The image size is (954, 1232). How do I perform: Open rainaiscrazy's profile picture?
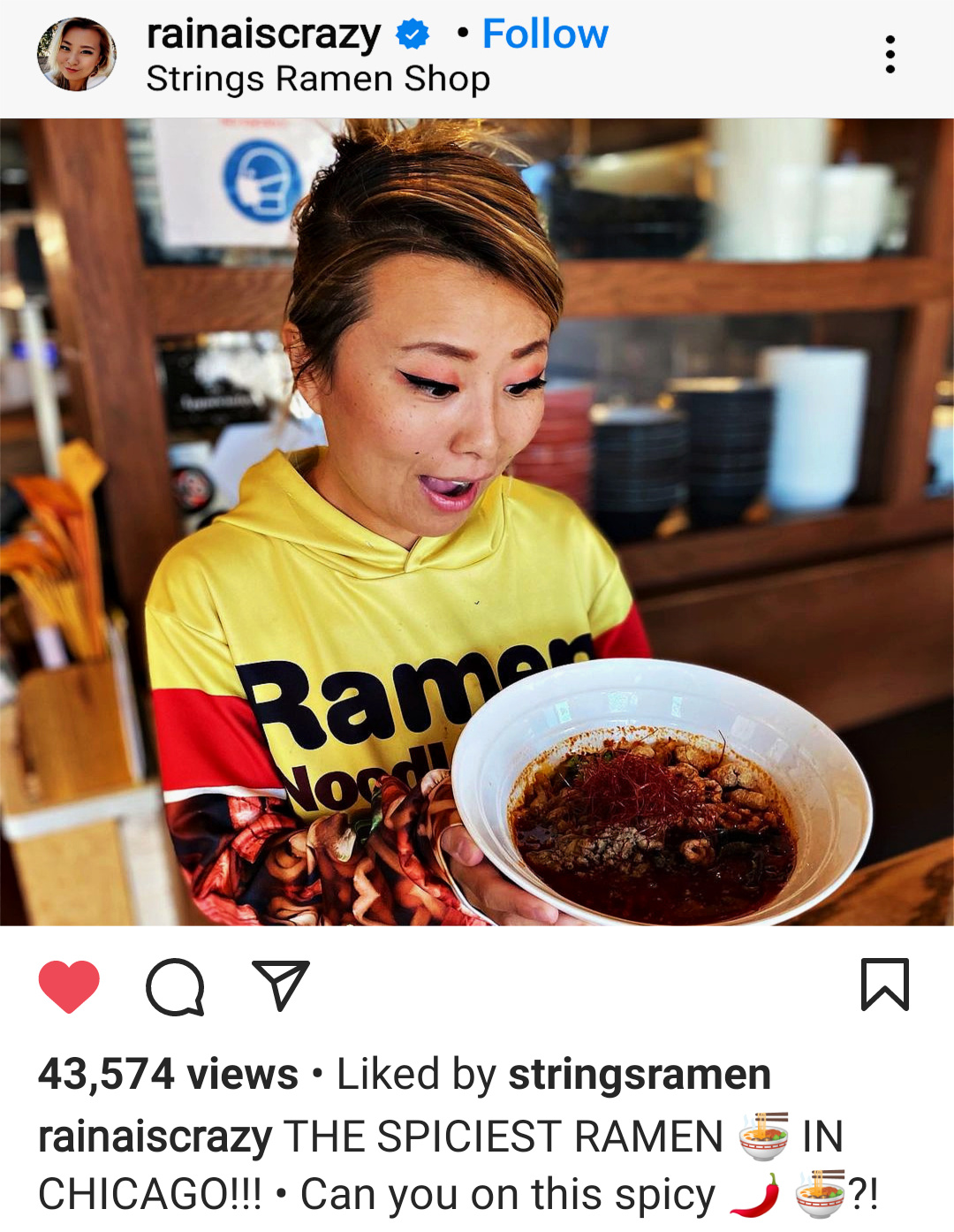(x=76, y=55)
